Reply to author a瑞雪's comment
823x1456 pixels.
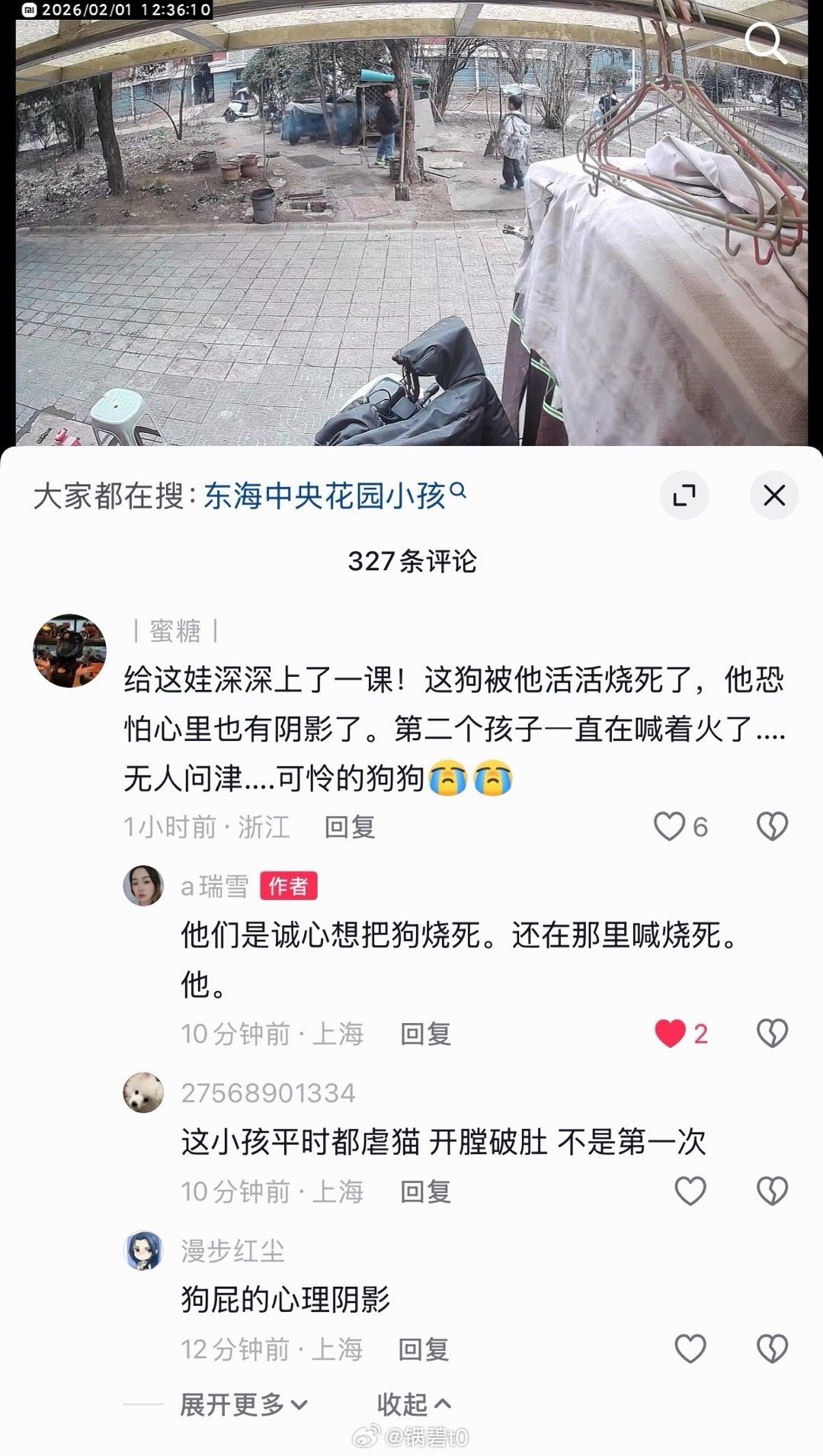click(426, 1034)
